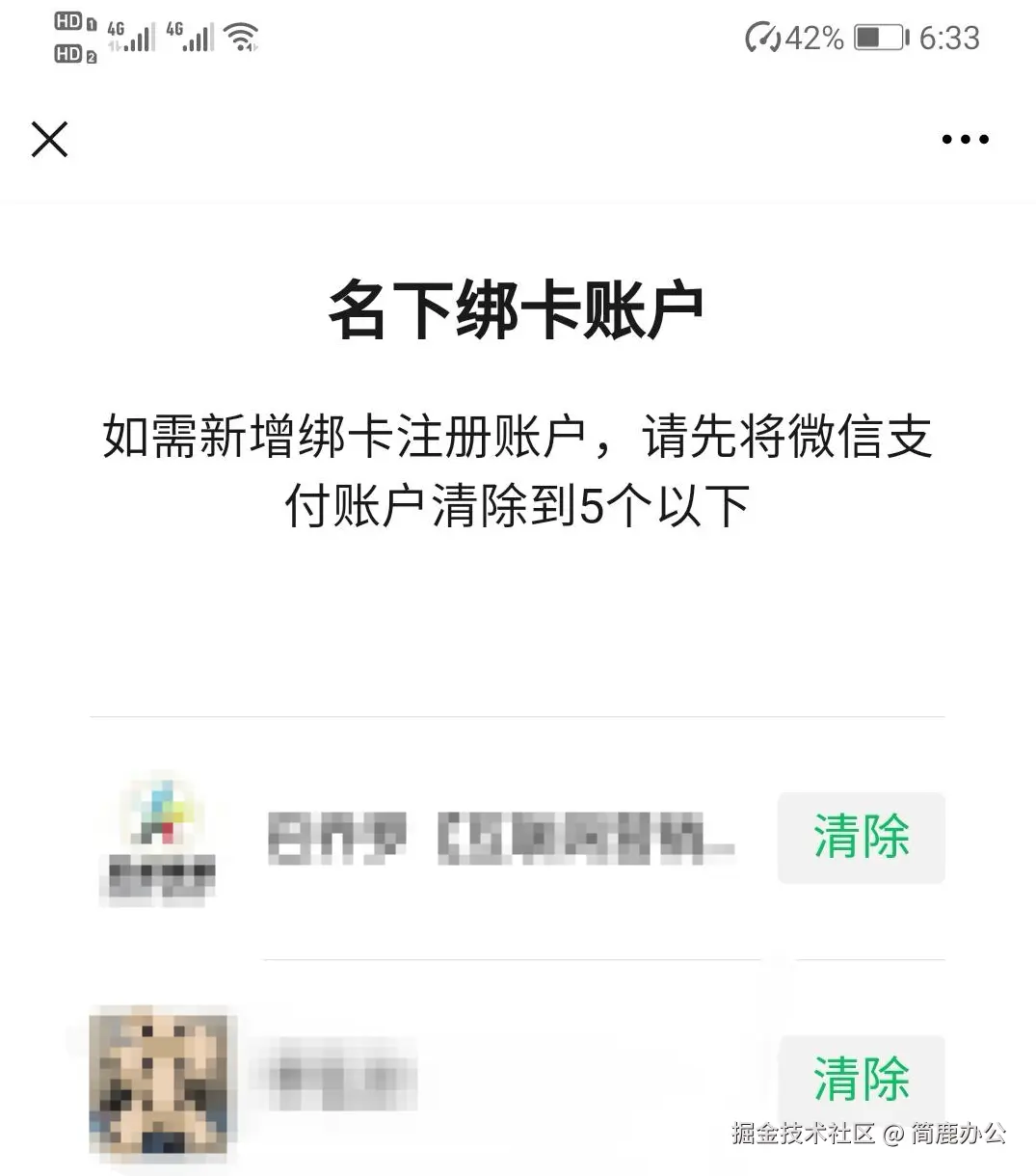Image resolution: width=1036 pixels, height=1176 pixels.
Task: Tap the data saver icon beside battery
Action: coord(762,37)
